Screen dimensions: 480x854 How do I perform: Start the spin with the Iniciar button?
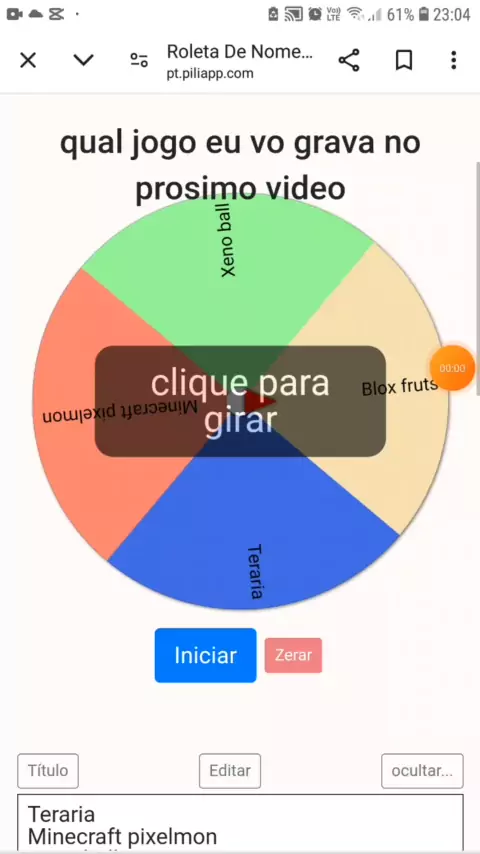[x=205, y=655]
